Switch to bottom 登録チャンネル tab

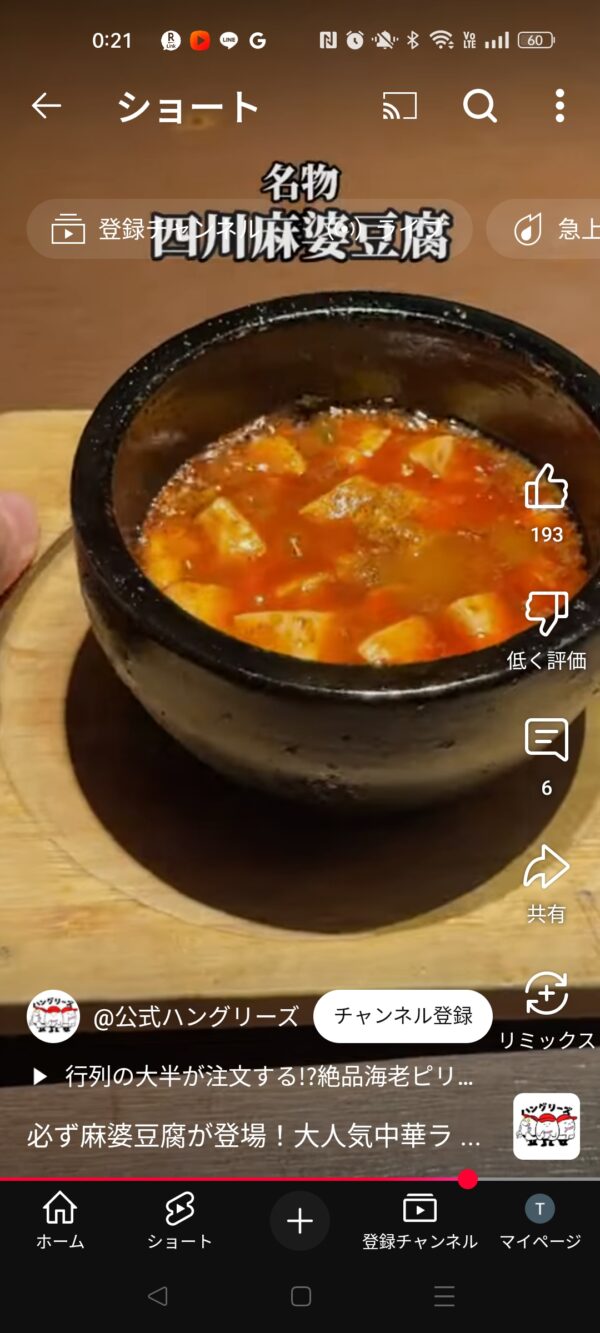[x=419, y=1220]
